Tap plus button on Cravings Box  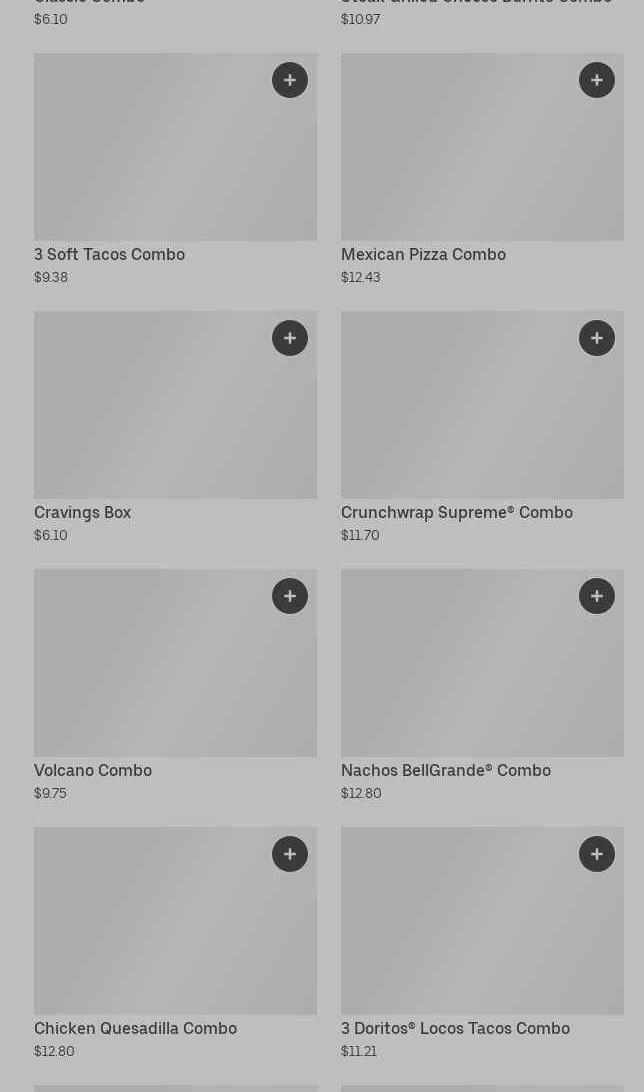tap(290, 338)
